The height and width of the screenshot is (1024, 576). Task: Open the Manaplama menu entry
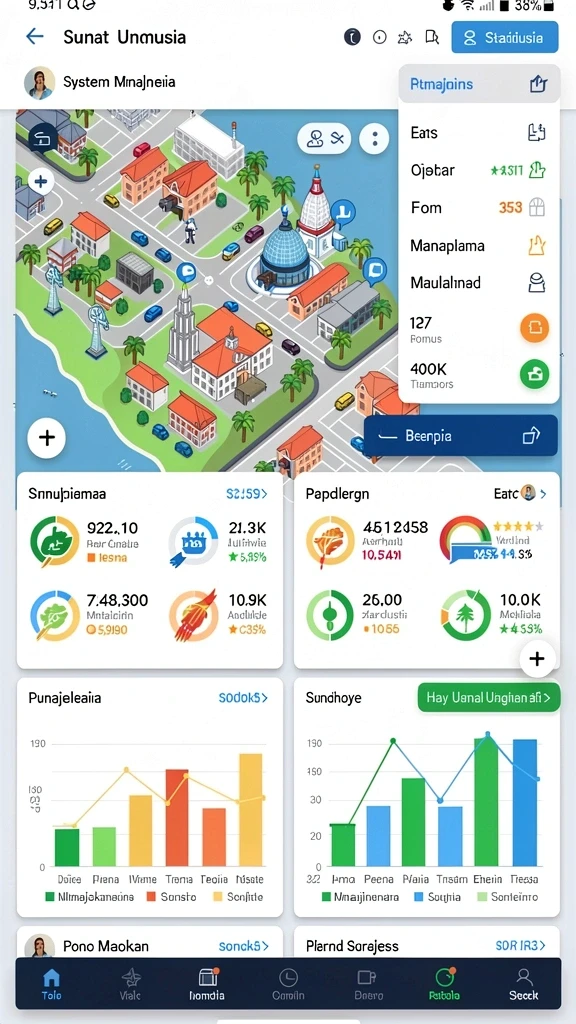pos(479,246)
